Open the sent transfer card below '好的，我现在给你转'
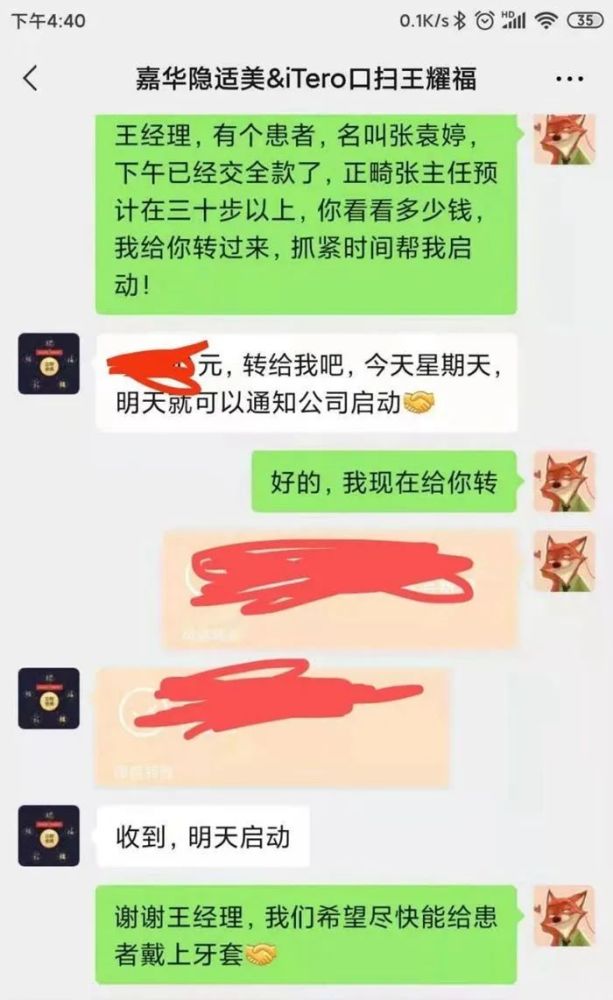The width and height of the screenshot is (613, 1000). pos(340,590)
